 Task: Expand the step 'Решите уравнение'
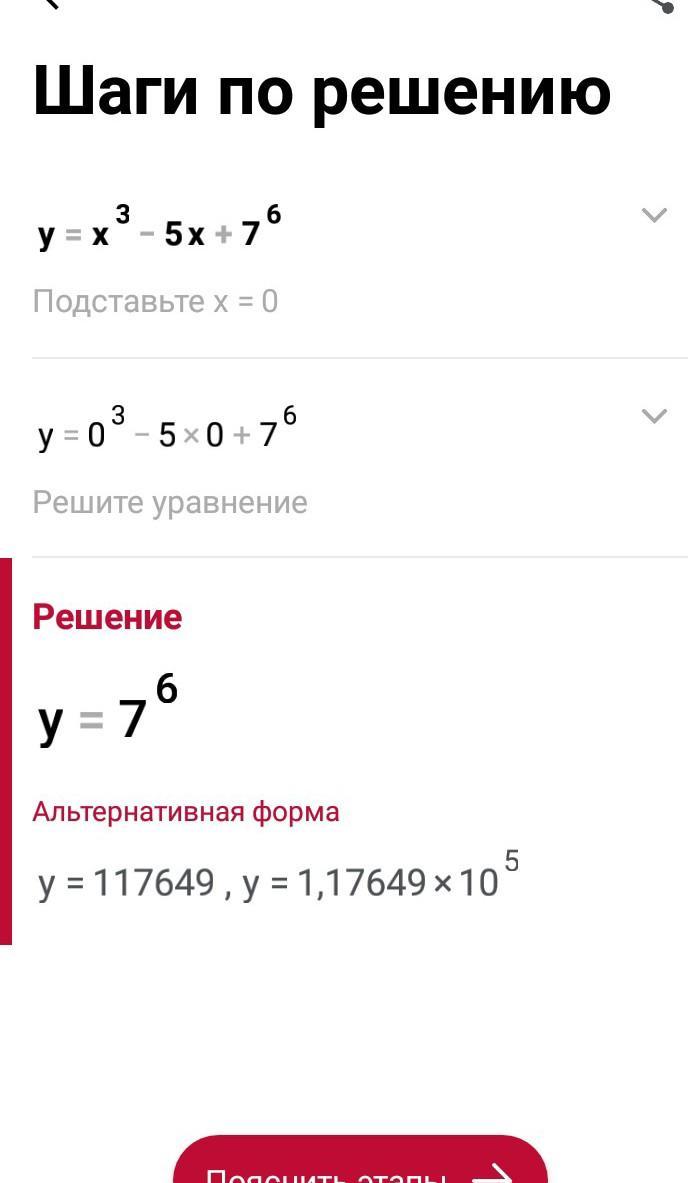coord(653,416)
